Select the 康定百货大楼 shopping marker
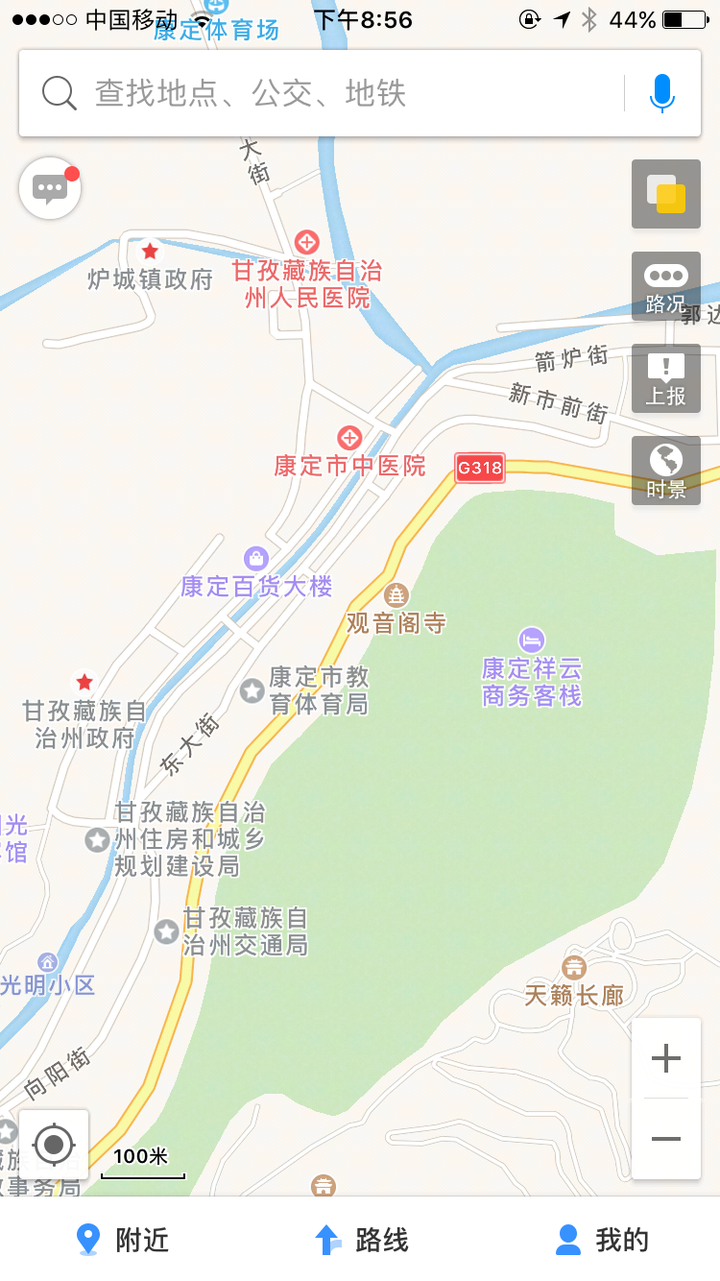Image resolution: width=720 pixels, height=1281 pixels. (x=256, y=558)
